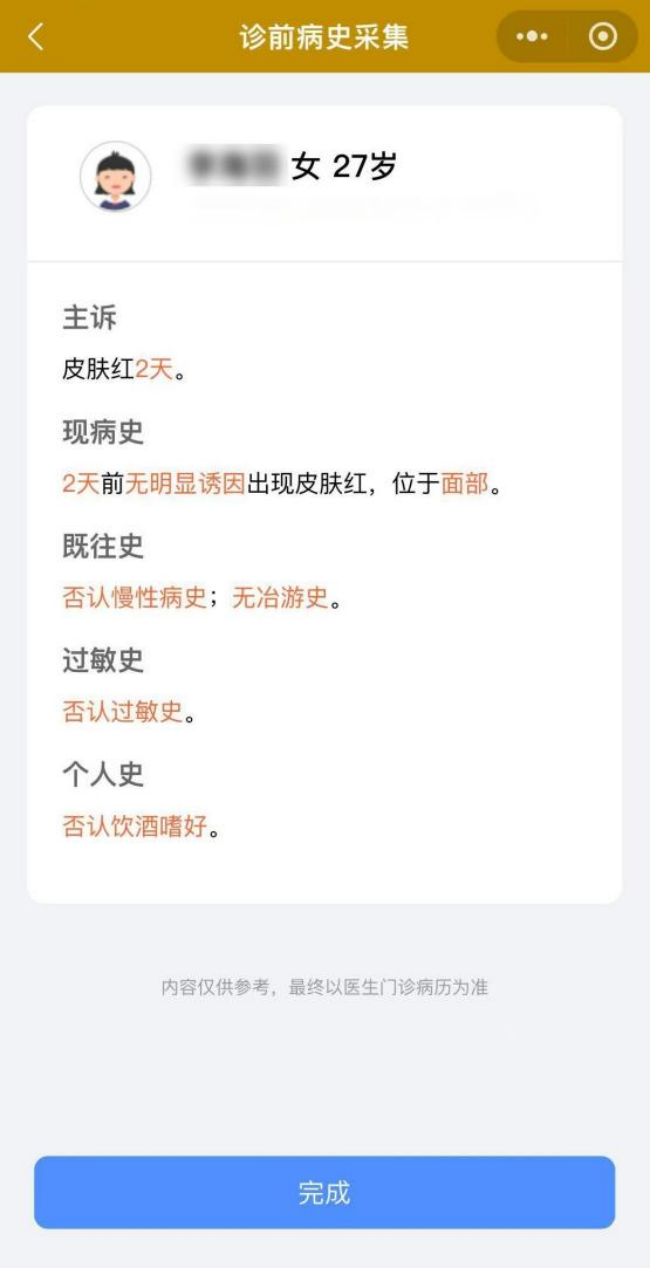Go back using the top-left arrow
The width and height of the screenshot is (650, 1268).
[x=36, y=37]
